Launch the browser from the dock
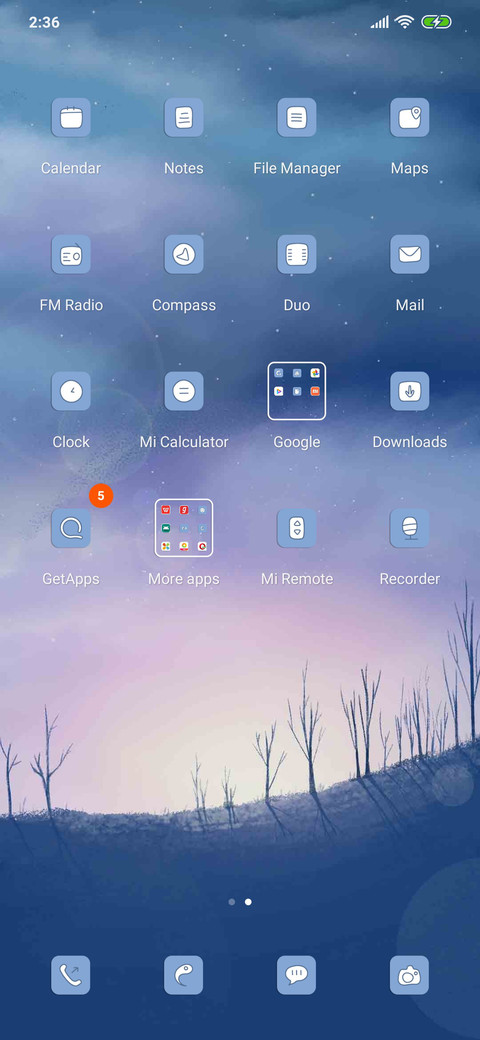Viewport: 480px width, 1040px height. pos(184,975)
